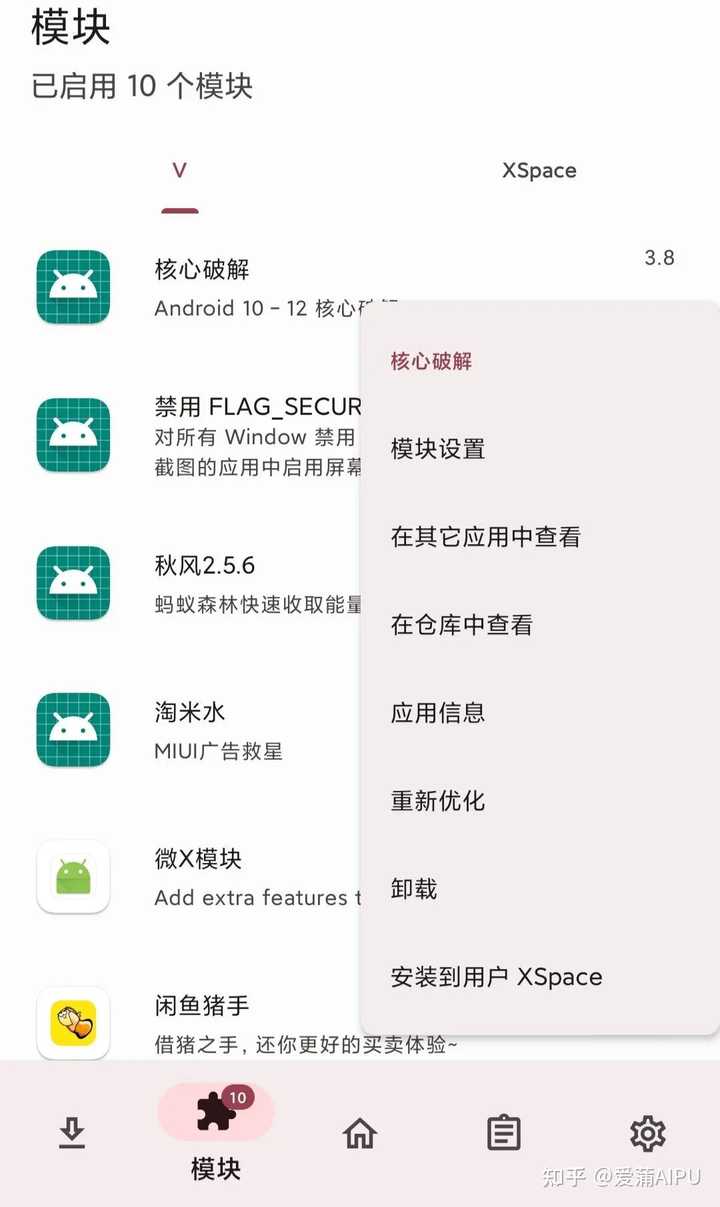Select the V tab
The image size is (720, 1207).
click(x=179, y=170)
